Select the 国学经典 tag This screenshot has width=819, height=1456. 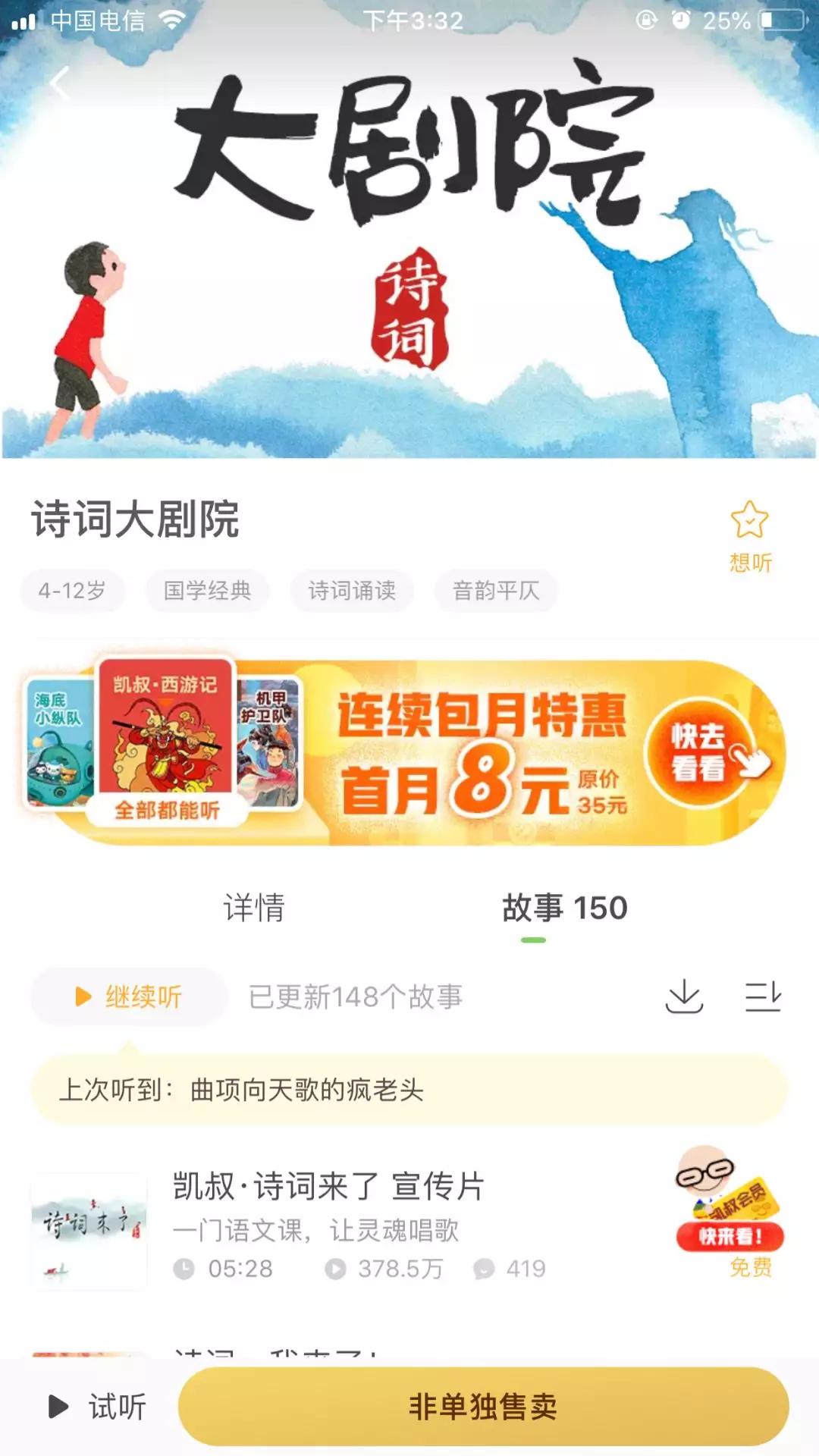[207, 590]
